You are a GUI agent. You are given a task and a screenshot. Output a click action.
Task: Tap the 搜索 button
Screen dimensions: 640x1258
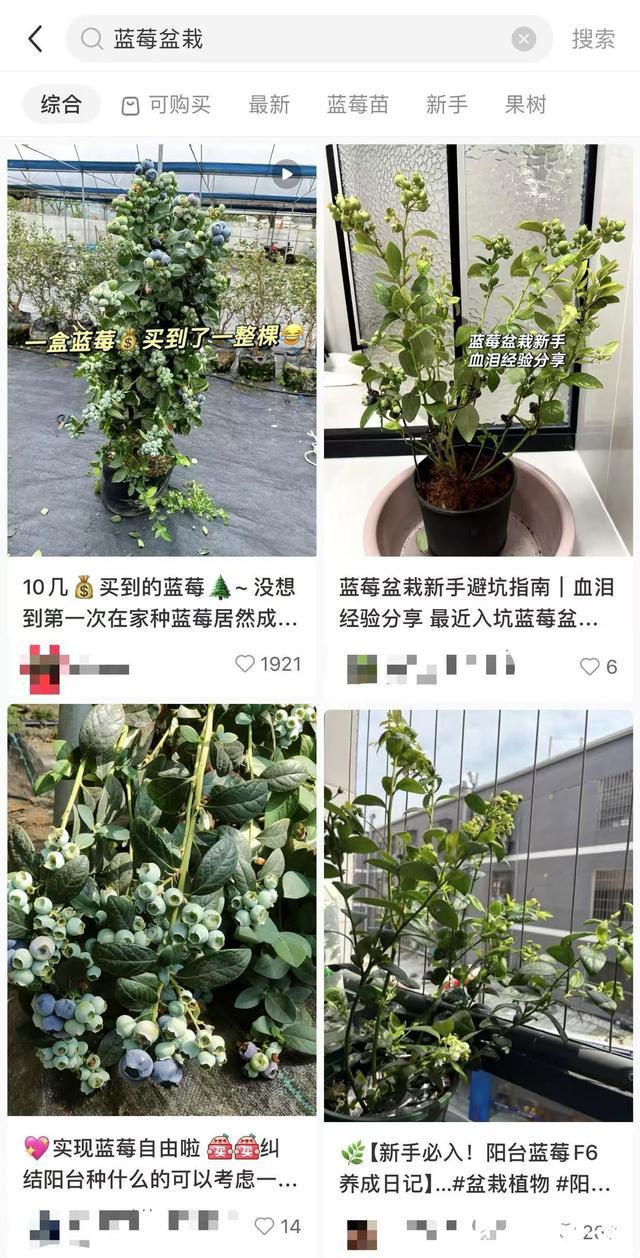tap(593, 39)
